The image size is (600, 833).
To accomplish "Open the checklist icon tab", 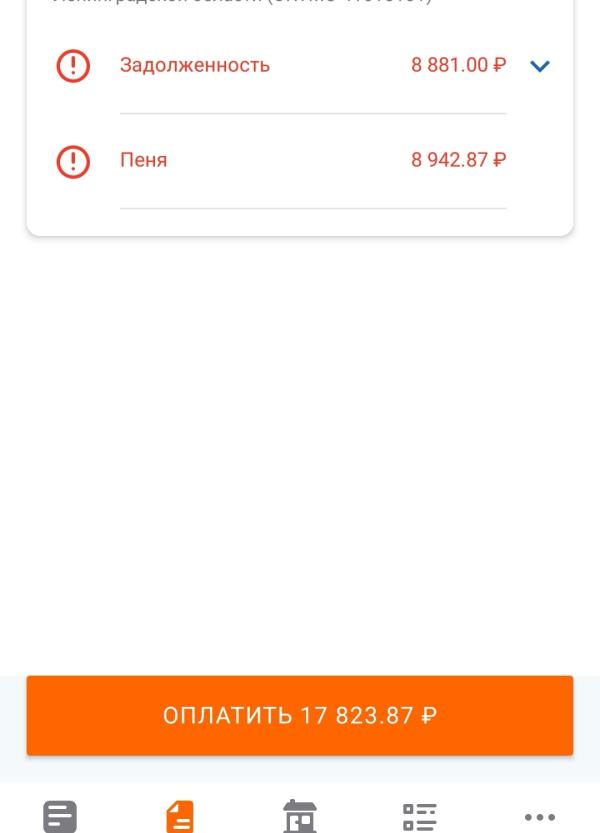I will click(x=420, y=815).
